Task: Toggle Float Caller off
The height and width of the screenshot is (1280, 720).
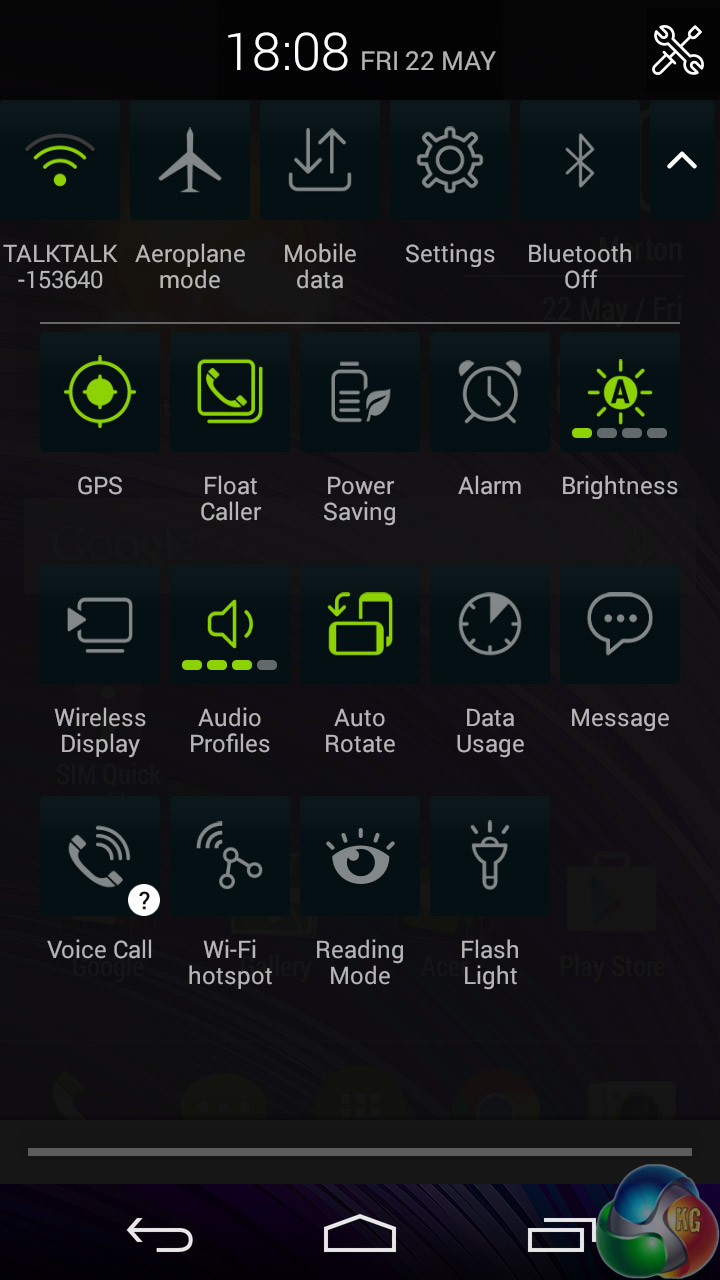Action: [230, 392]
